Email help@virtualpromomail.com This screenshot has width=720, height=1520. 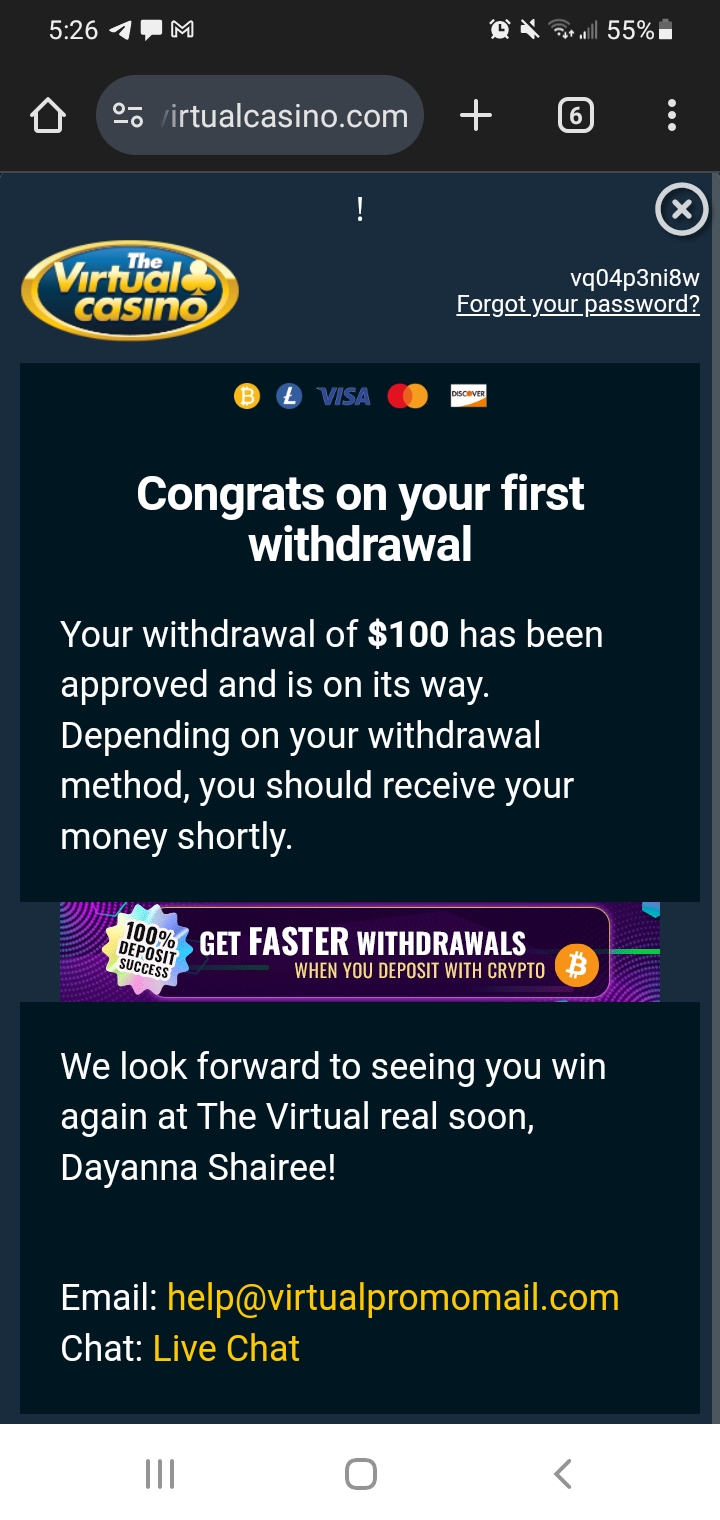pos(392,1298)
